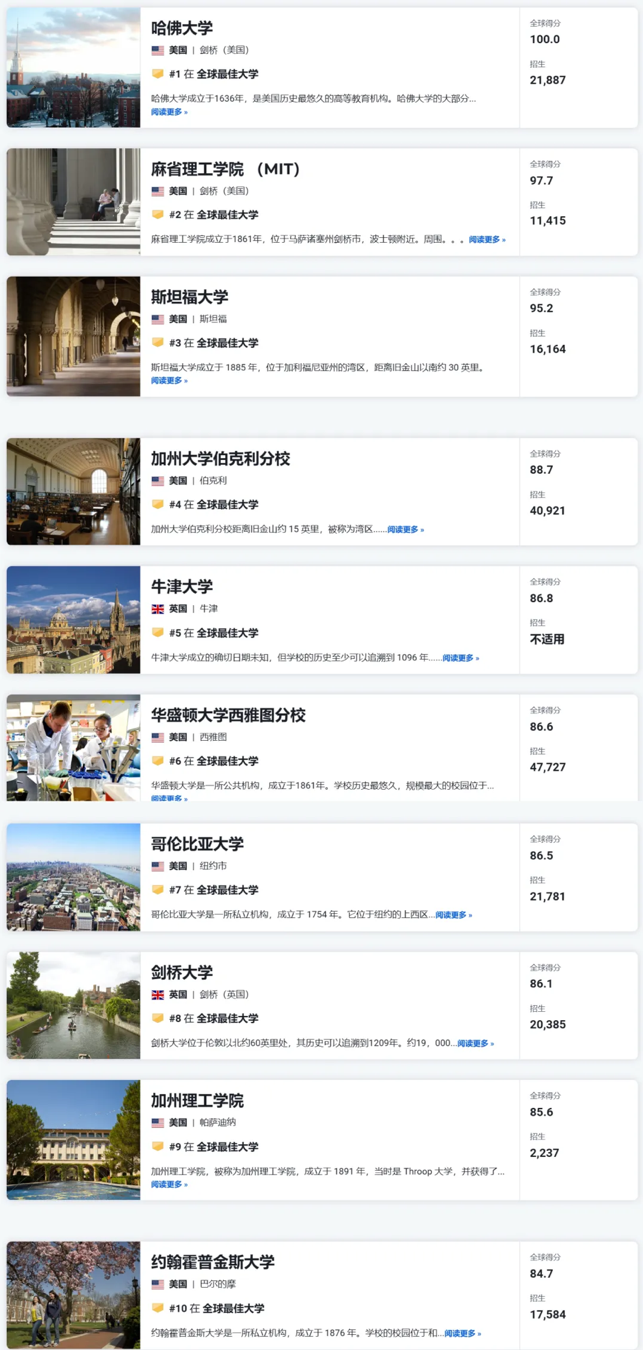This screenshot has width=643, height=1350.
Task: Read more about 约翰霍普金斯大学
Action: tap(462, 1334)
